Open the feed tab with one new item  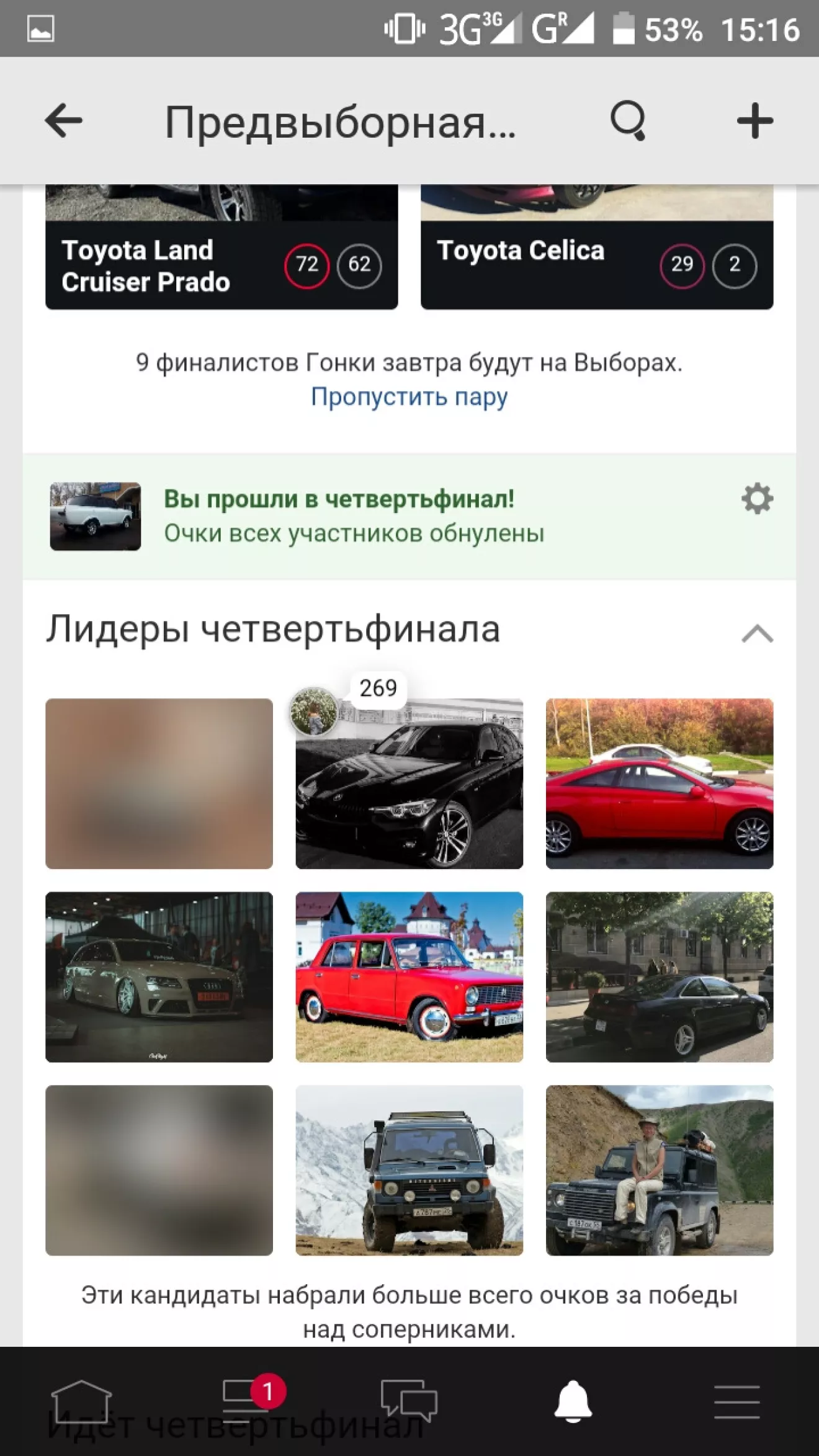point(245,1401)
